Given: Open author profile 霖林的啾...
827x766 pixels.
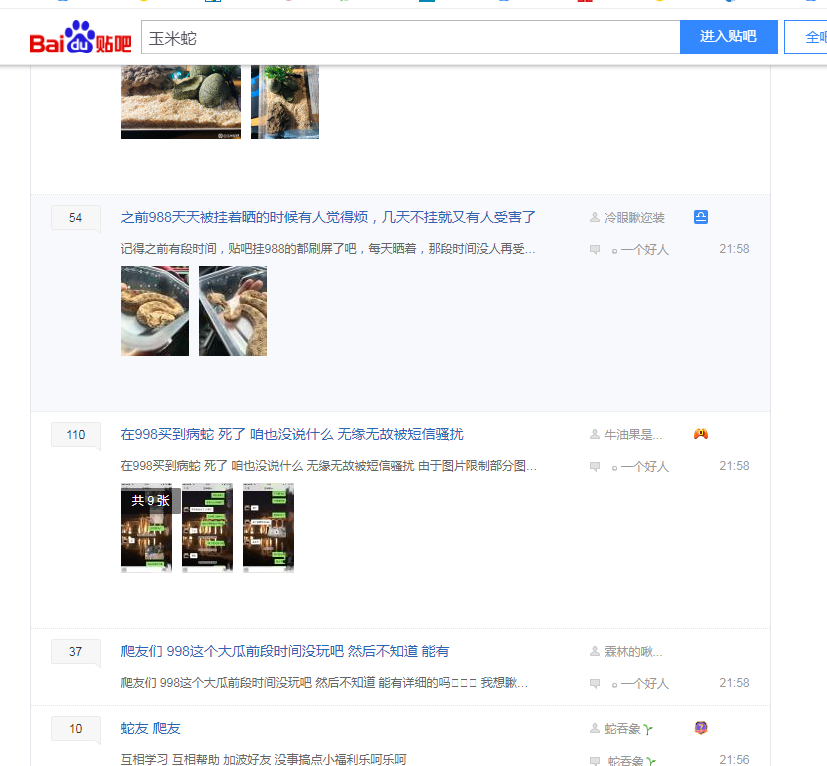Looking at the screenshot, I should tap(633, 652).
